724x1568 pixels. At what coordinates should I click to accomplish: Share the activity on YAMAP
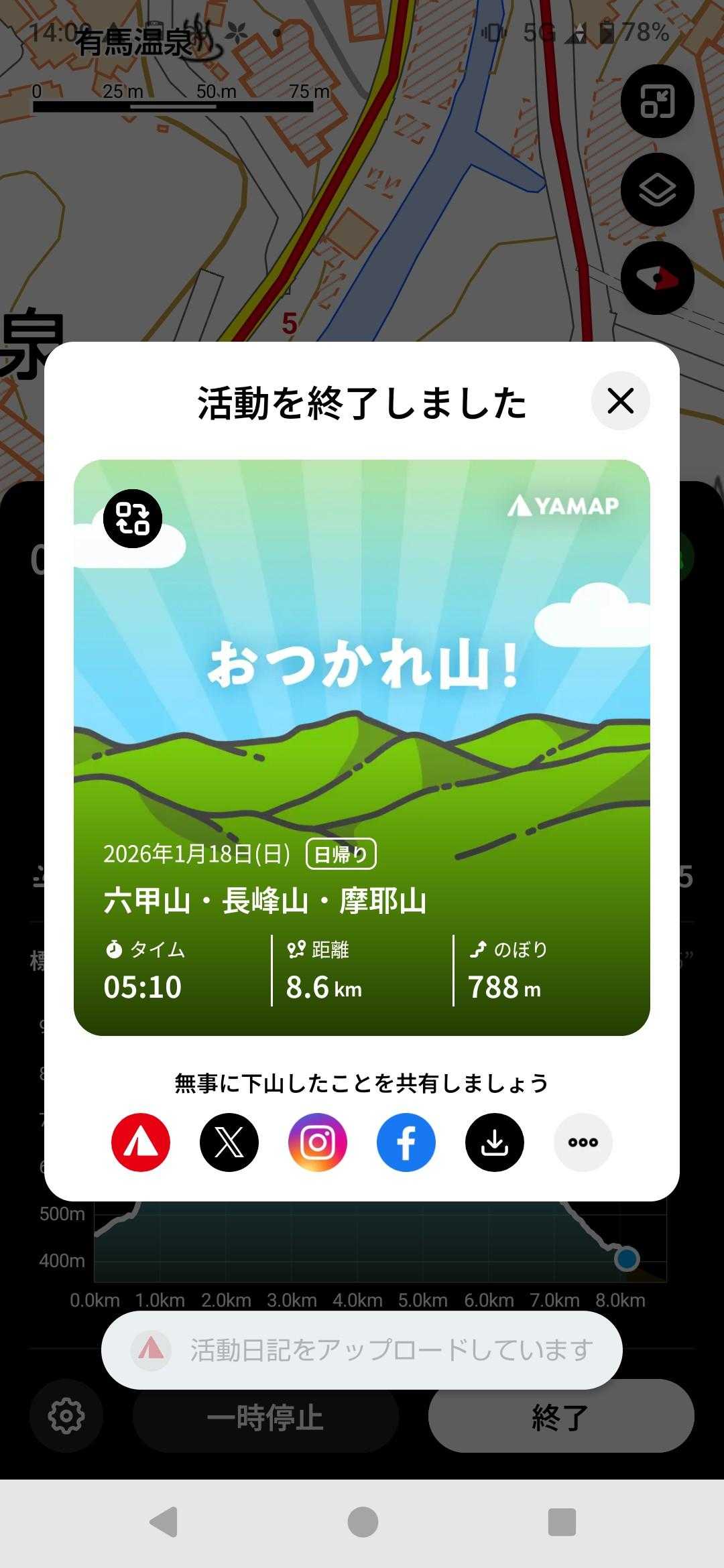pos(141,1142)
